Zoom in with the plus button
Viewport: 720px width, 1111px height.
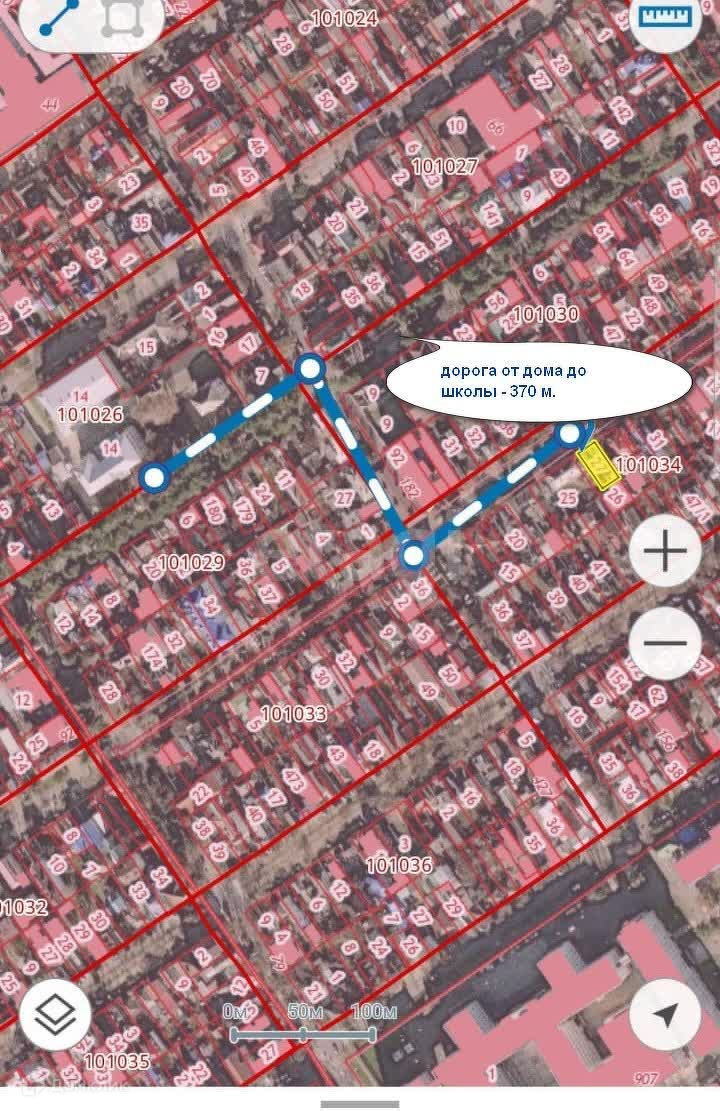(x=665, y=552)
